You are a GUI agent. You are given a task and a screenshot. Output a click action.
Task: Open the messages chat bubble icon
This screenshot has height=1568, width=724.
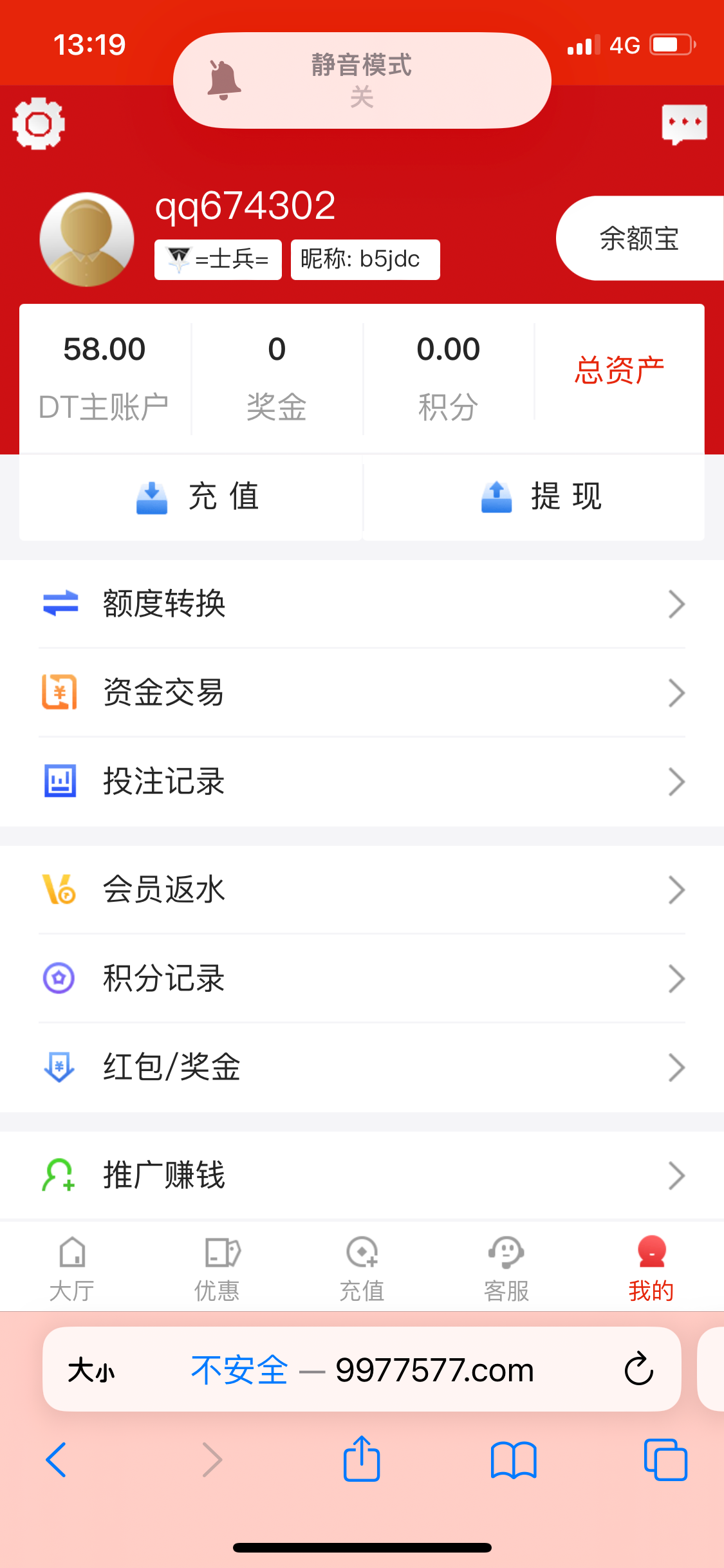point(684,124)
